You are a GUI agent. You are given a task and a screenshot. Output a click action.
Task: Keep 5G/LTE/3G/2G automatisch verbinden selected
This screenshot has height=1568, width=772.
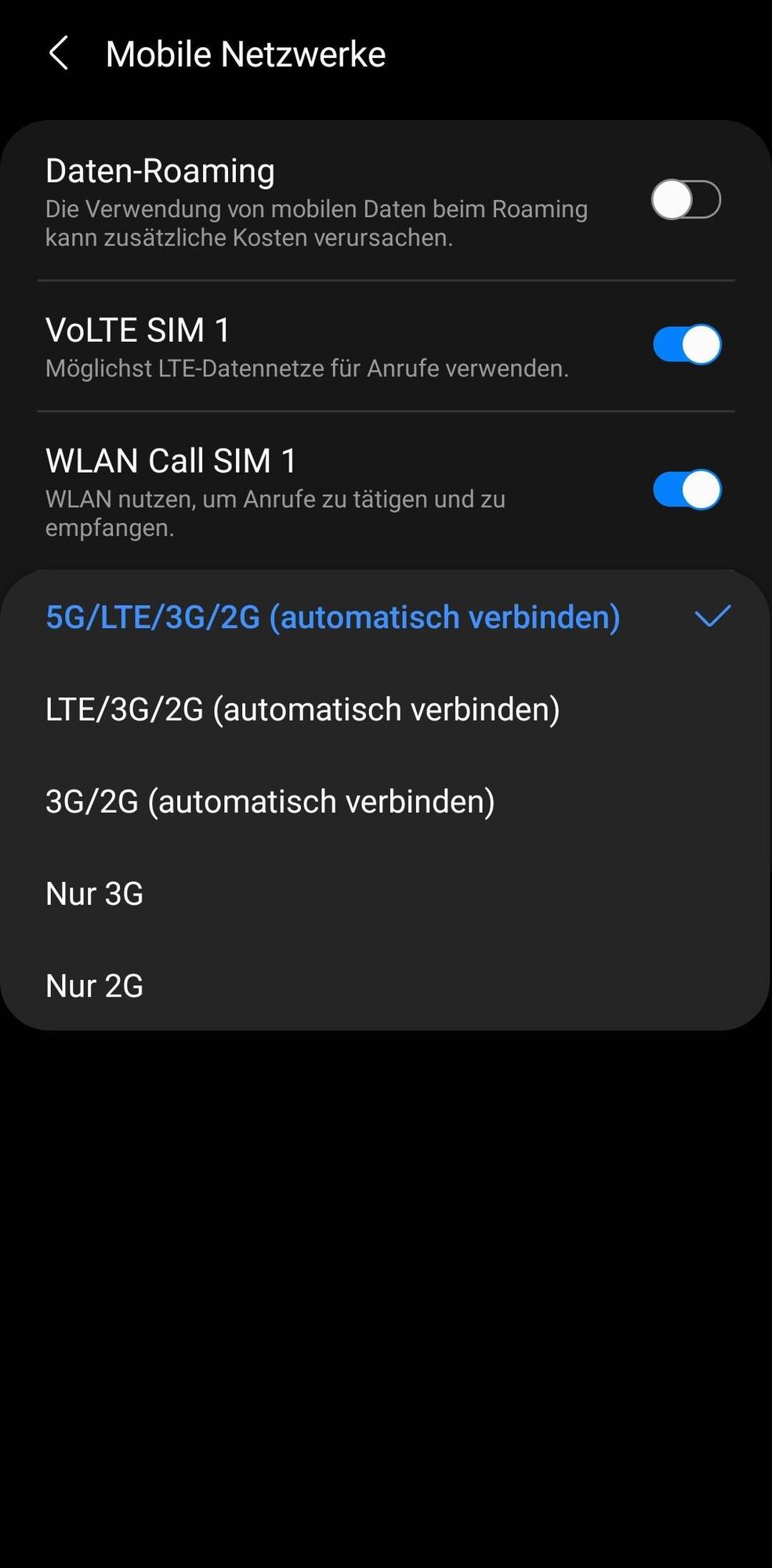(x=332, y=617)
